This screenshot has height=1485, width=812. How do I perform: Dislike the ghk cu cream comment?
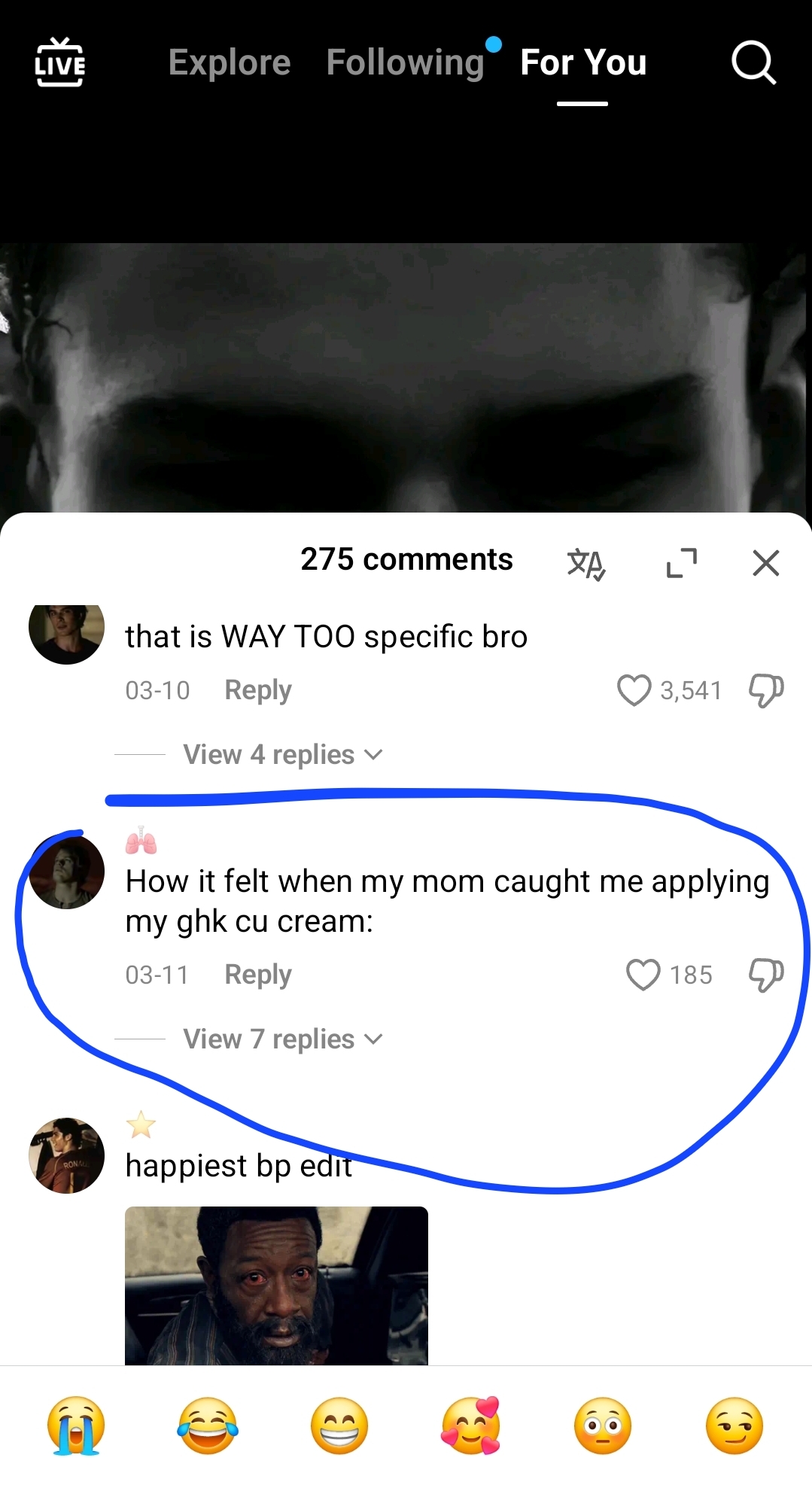765,975
